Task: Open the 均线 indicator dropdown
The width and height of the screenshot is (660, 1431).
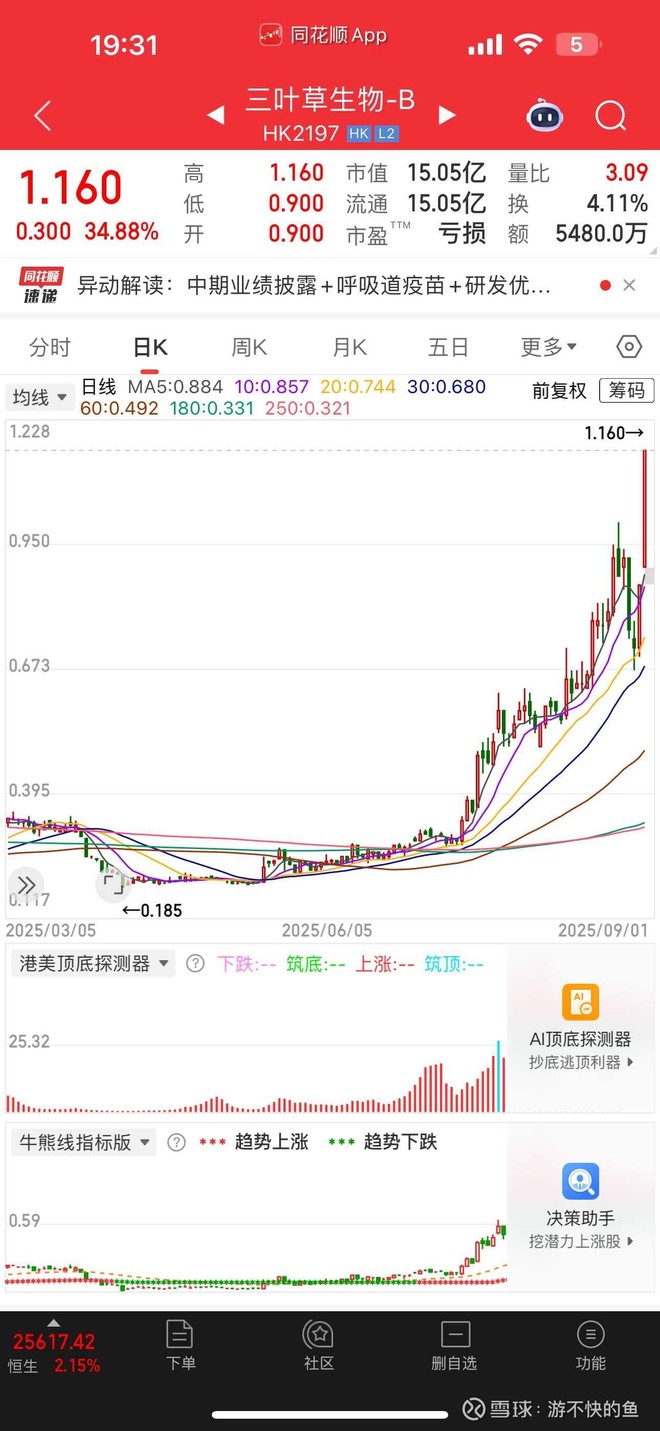Action: (x=40, y=397)
